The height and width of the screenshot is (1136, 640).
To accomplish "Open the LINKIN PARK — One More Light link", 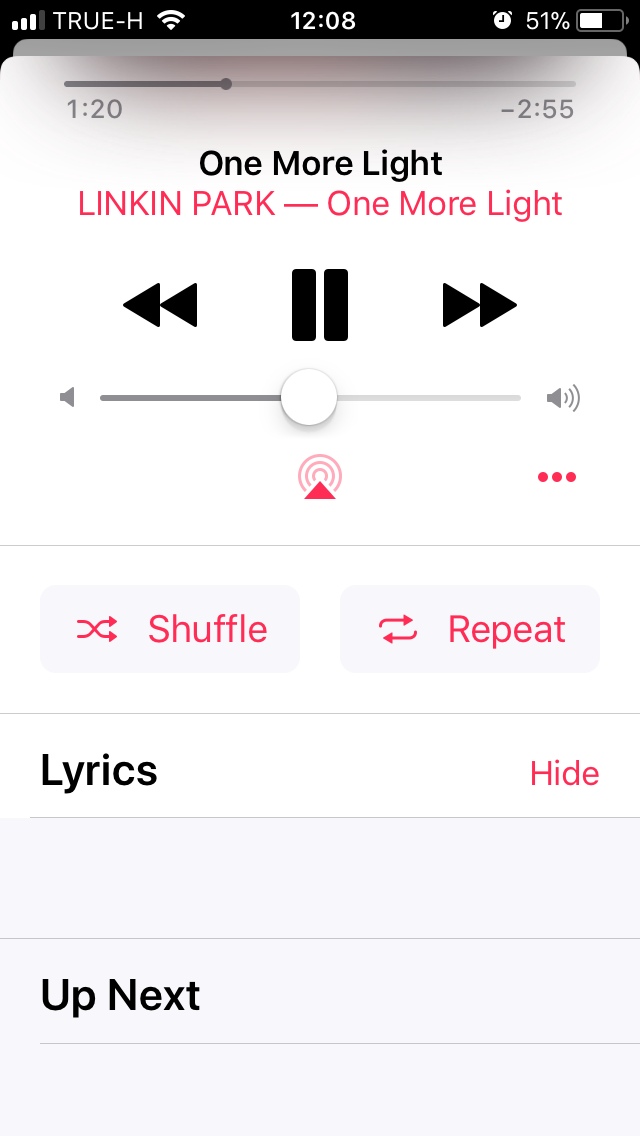I will click(x=320, y=204).
